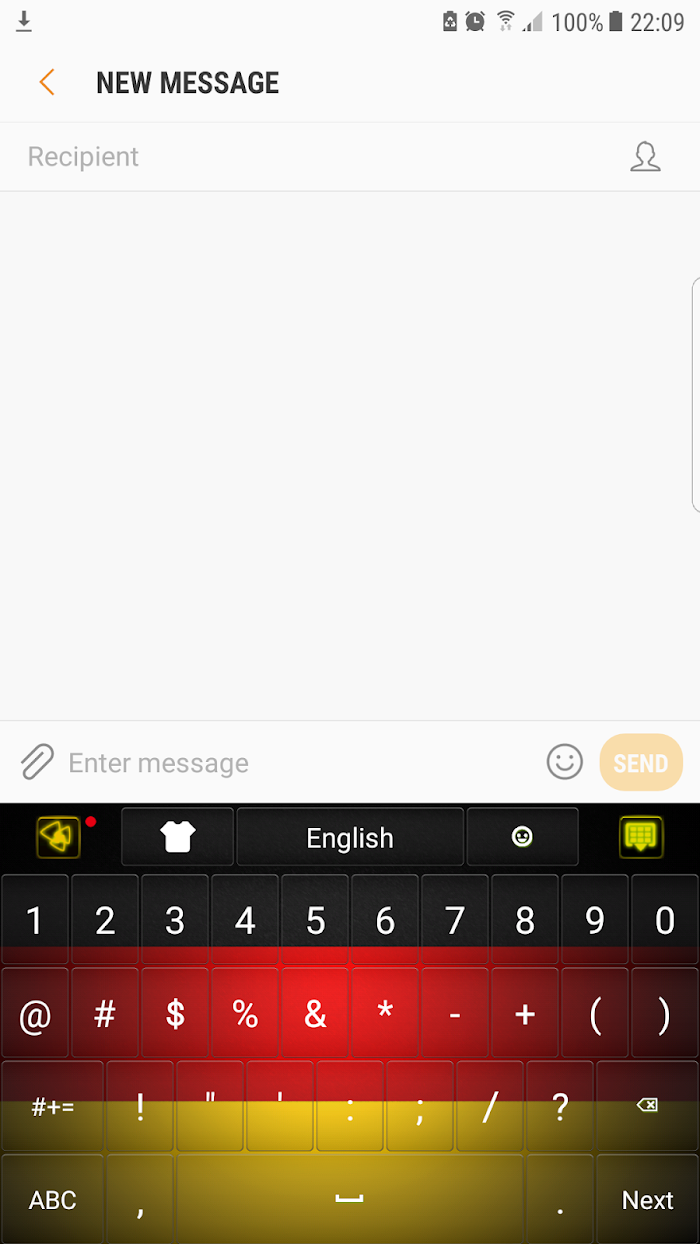Hit the SEND button
This screenshot has height=1244, width=700.
[x=641, y=763]
